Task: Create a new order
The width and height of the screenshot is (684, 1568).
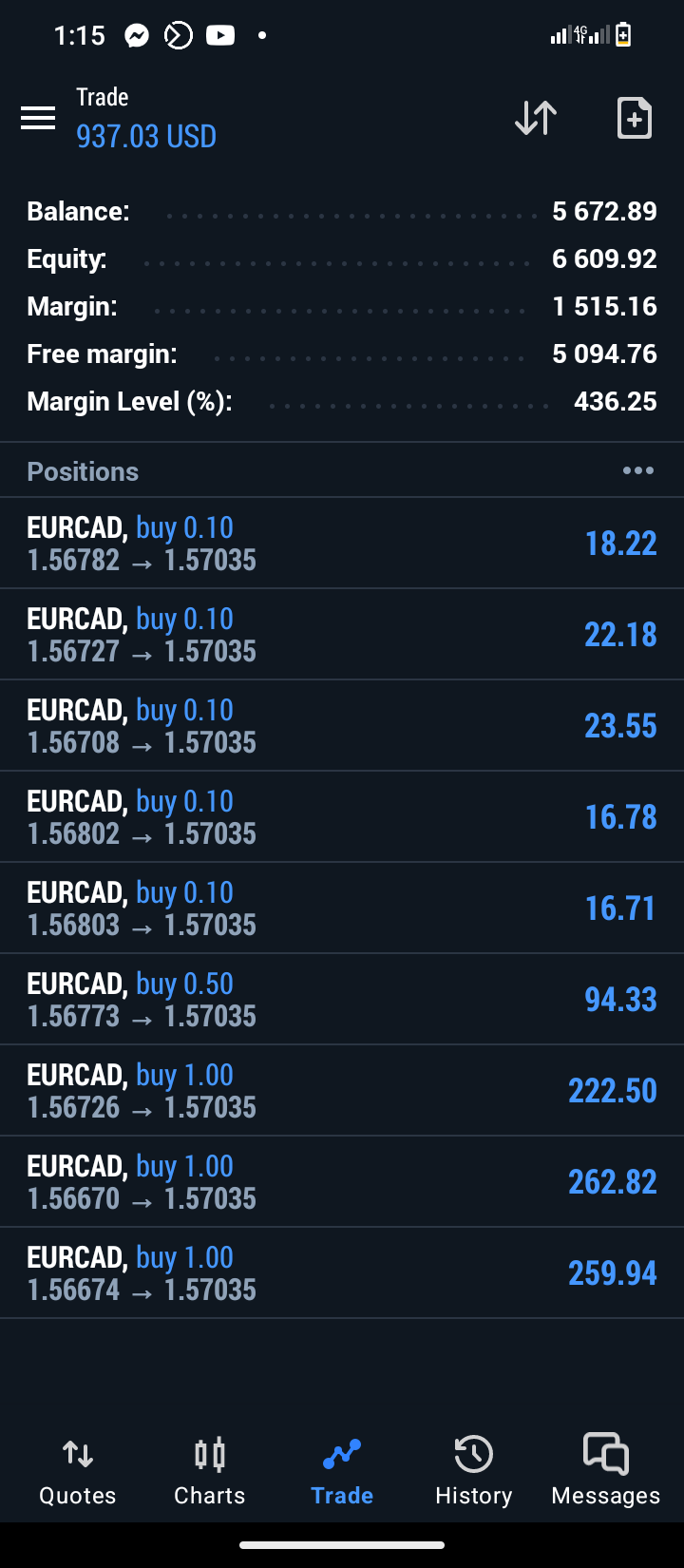Action: click(x=634, y=118)
